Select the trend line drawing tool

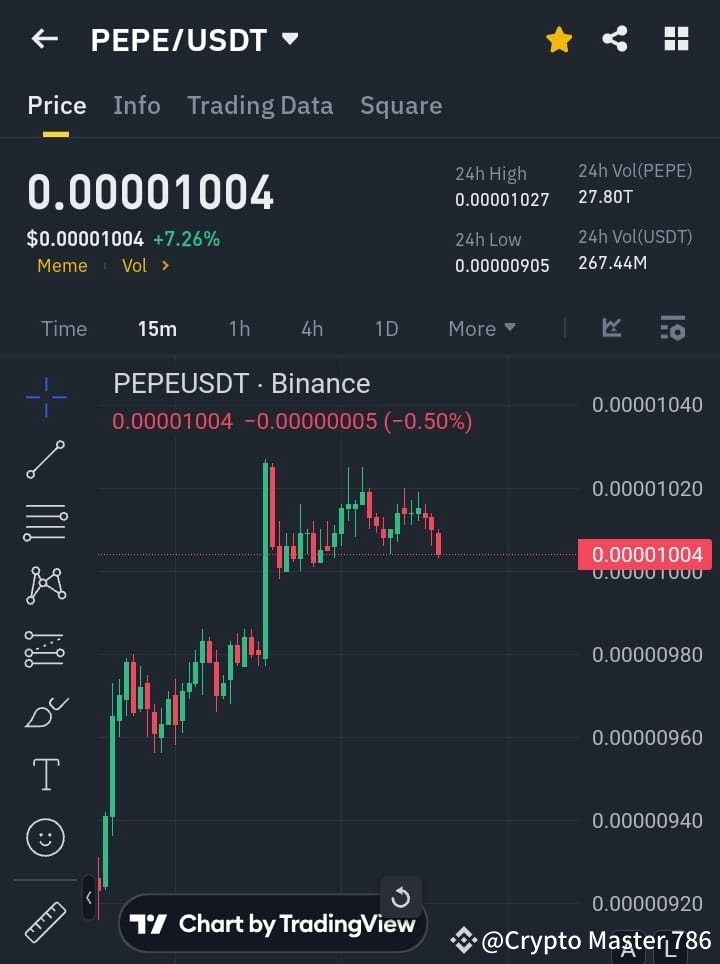coord(45,460)
